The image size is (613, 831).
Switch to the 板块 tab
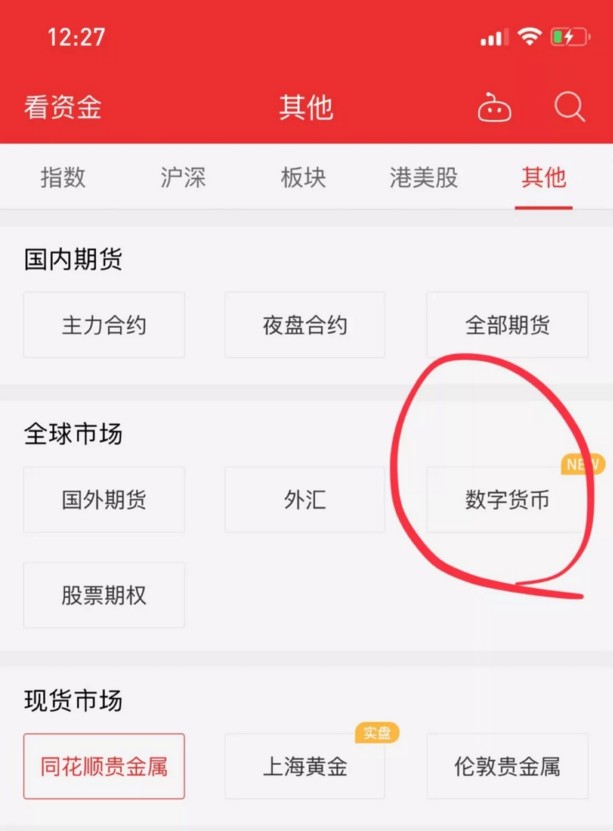tap(303, 178)
